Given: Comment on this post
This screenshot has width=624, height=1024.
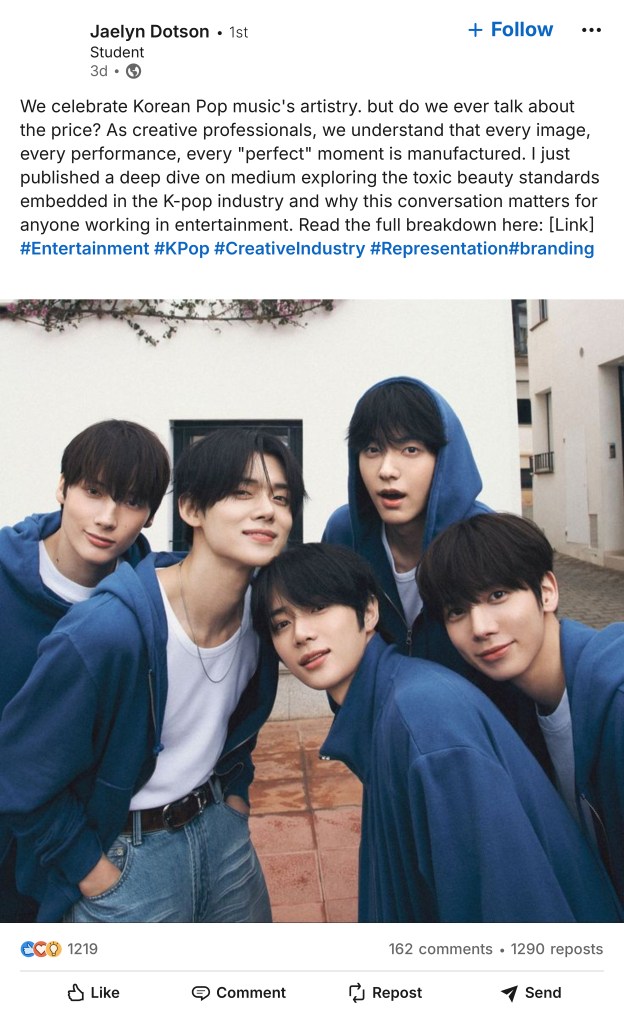Looking at the screenshot, I should [x=238, y=993].
